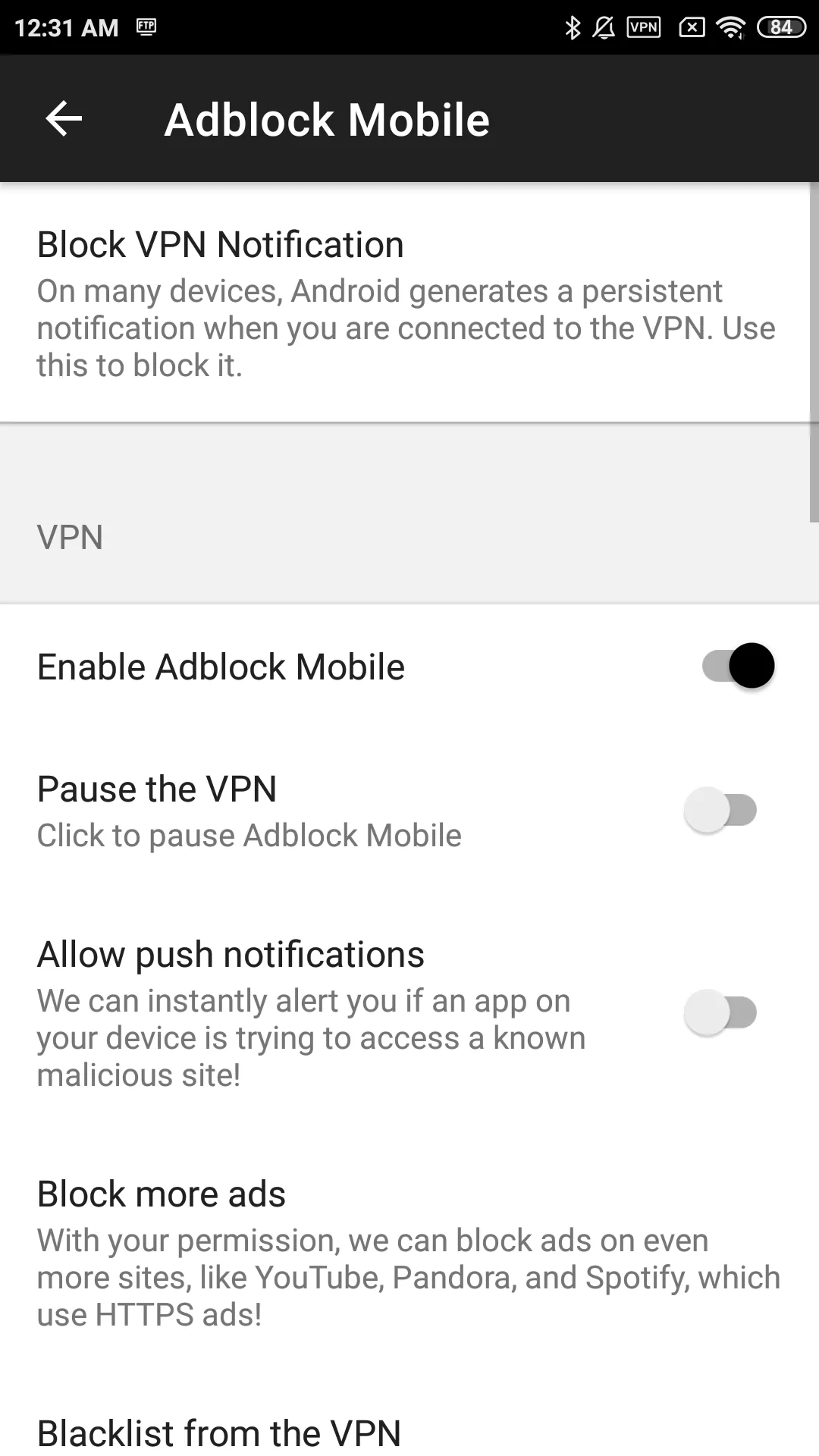Toggle the Pause the VPN switch
This screenshot has height=1456, width=819.
click(x=720, y=811)
